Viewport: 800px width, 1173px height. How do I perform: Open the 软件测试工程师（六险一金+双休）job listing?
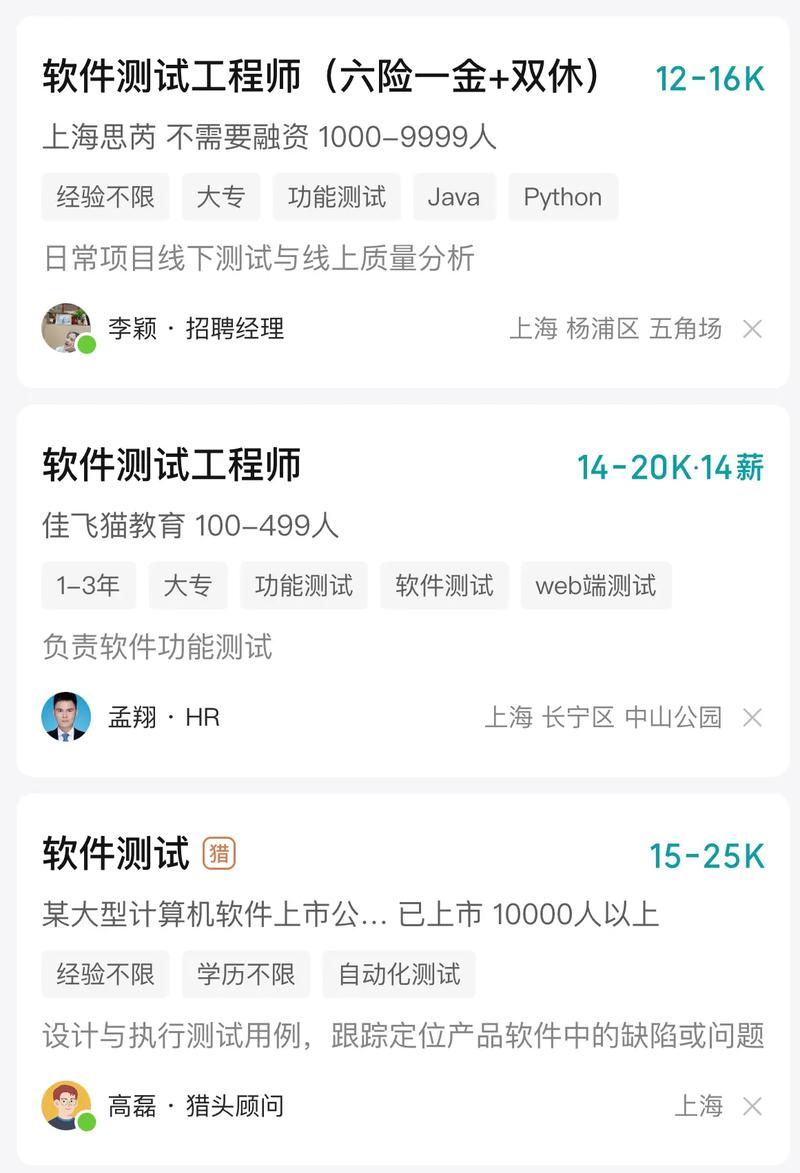click(x=320, y=76)
